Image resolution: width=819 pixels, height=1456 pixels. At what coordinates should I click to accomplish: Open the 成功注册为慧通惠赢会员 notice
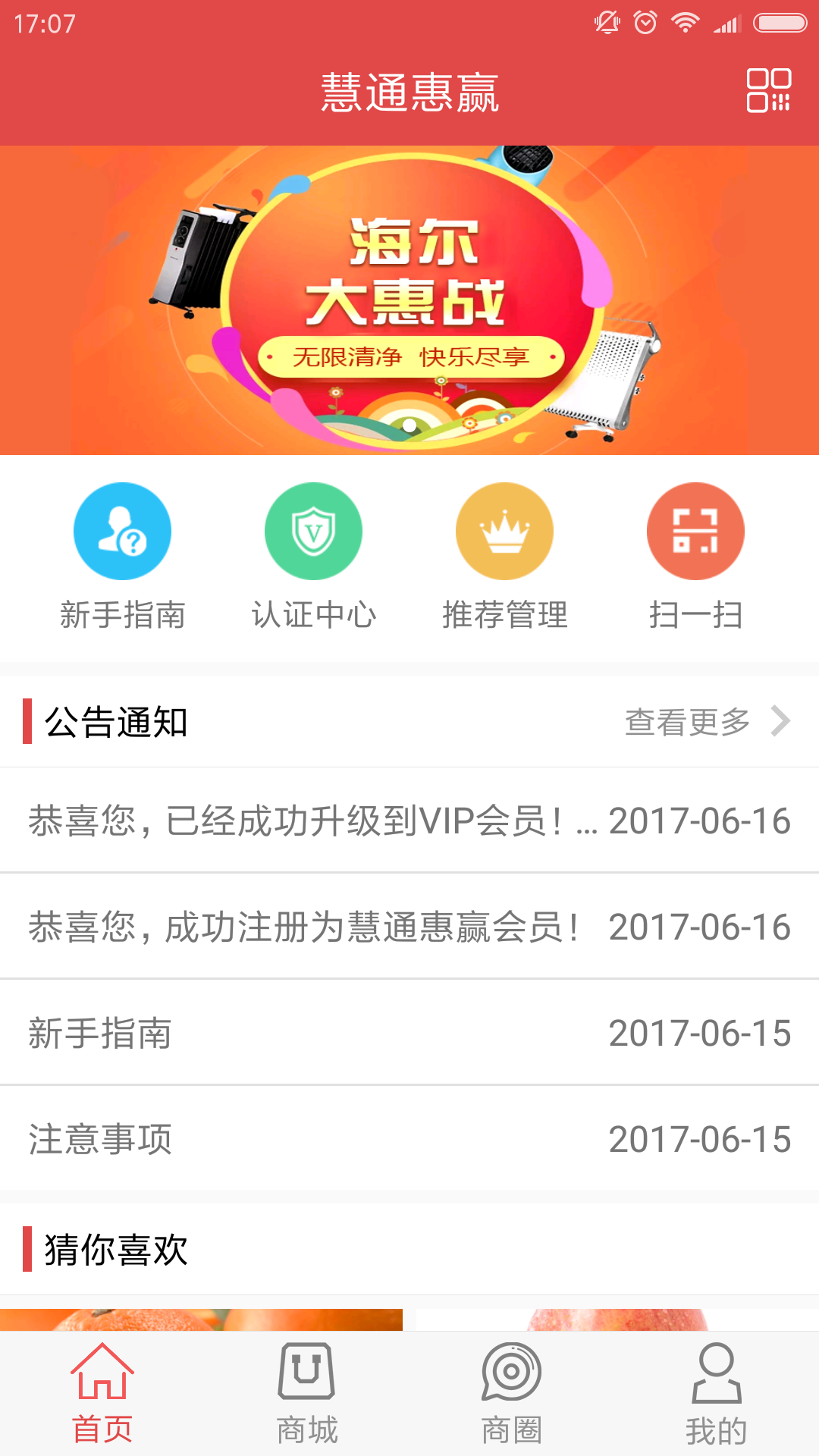(409, 927)
